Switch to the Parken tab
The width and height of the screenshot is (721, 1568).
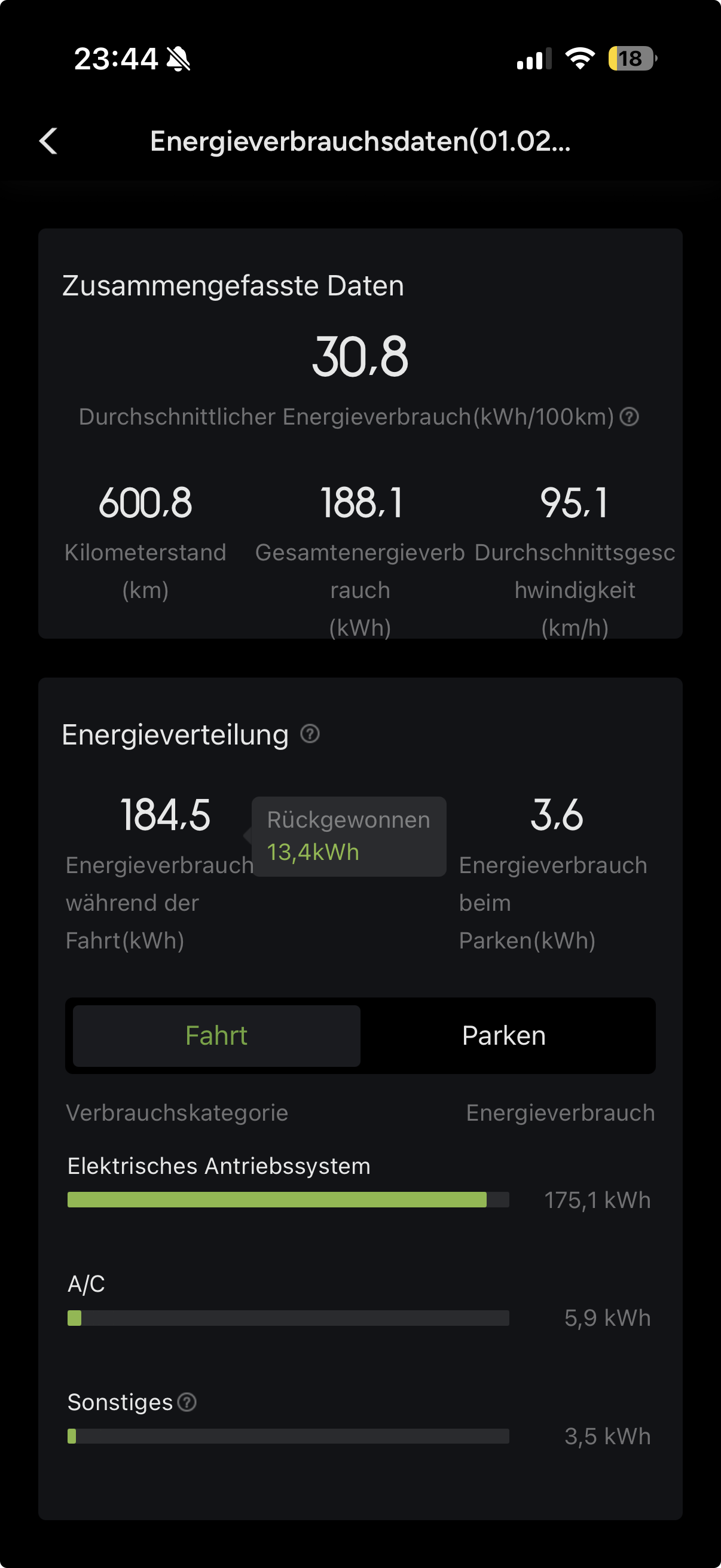(x=504, y=1035)
